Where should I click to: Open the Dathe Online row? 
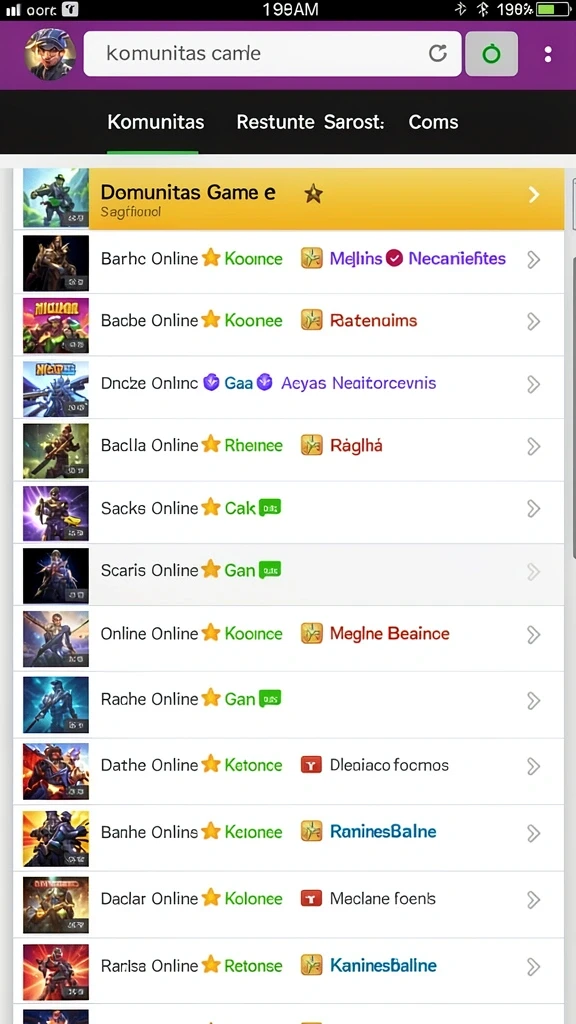click(289, 771)
